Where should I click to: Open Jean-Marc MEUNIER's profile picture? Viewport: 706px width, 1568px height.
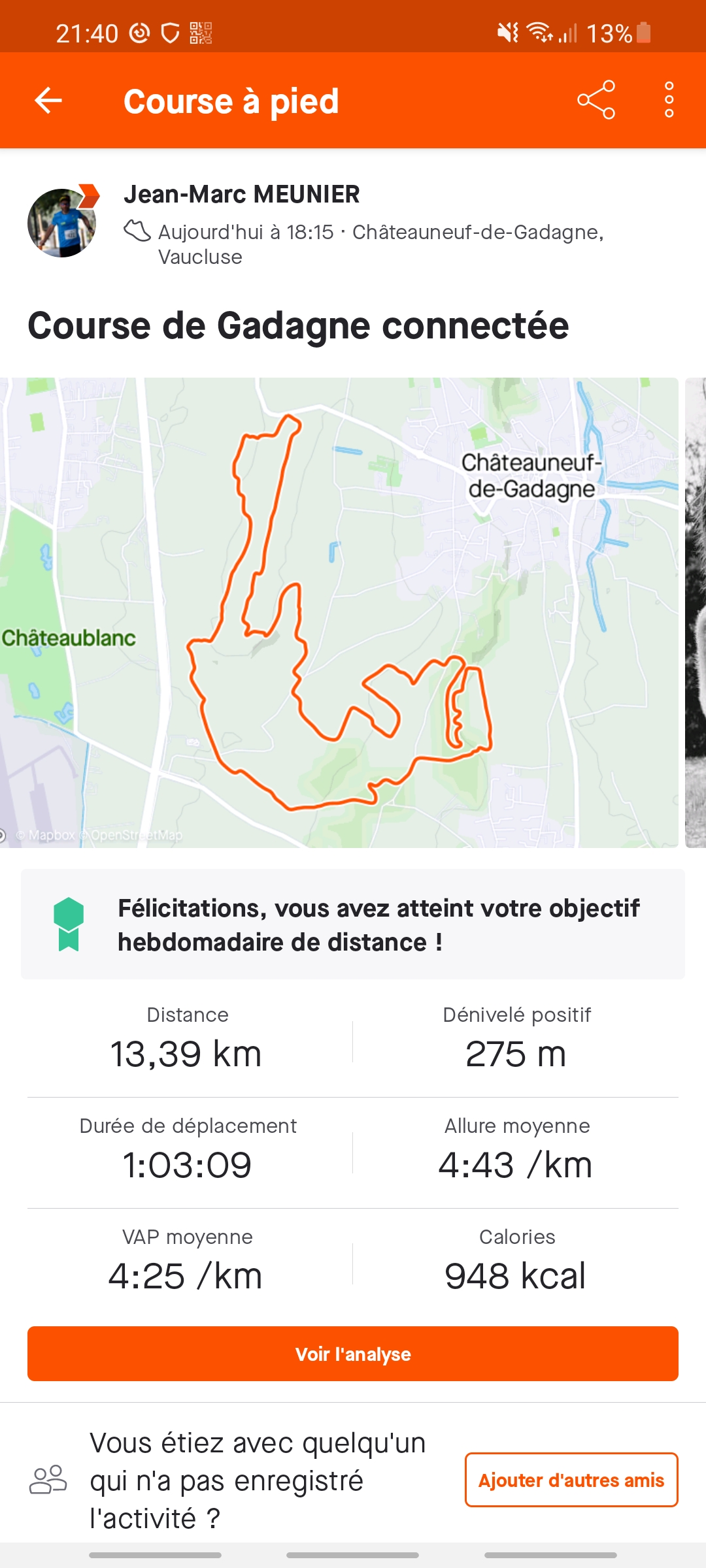[62, 223]
